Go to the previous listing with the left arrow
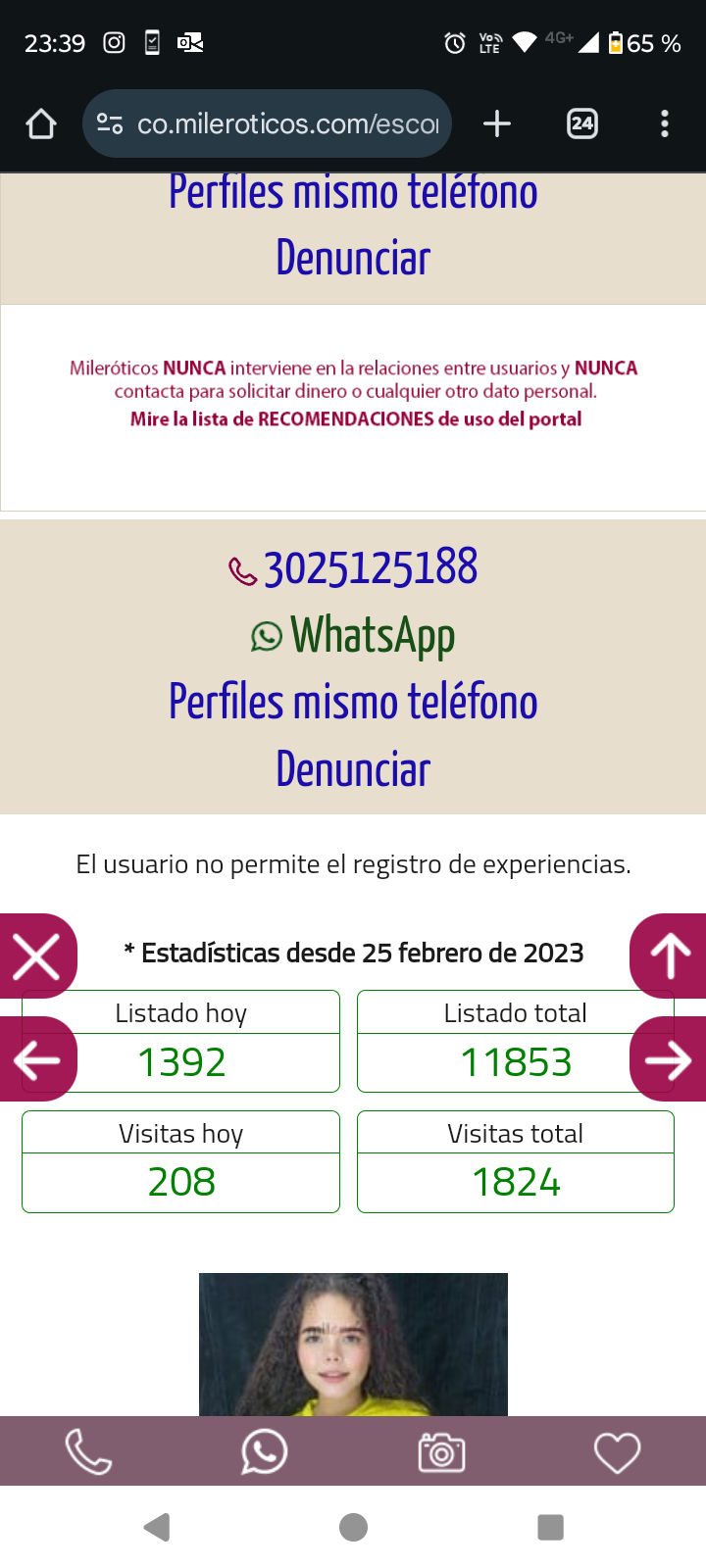Viewport: 706px width, 1568px height. (37, 1059)
